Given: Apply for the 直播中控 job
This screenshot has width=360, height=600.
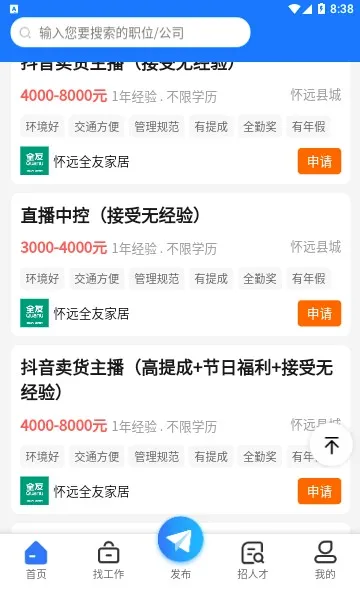Looking at the screenshot, I should click(x=319, y=313).
